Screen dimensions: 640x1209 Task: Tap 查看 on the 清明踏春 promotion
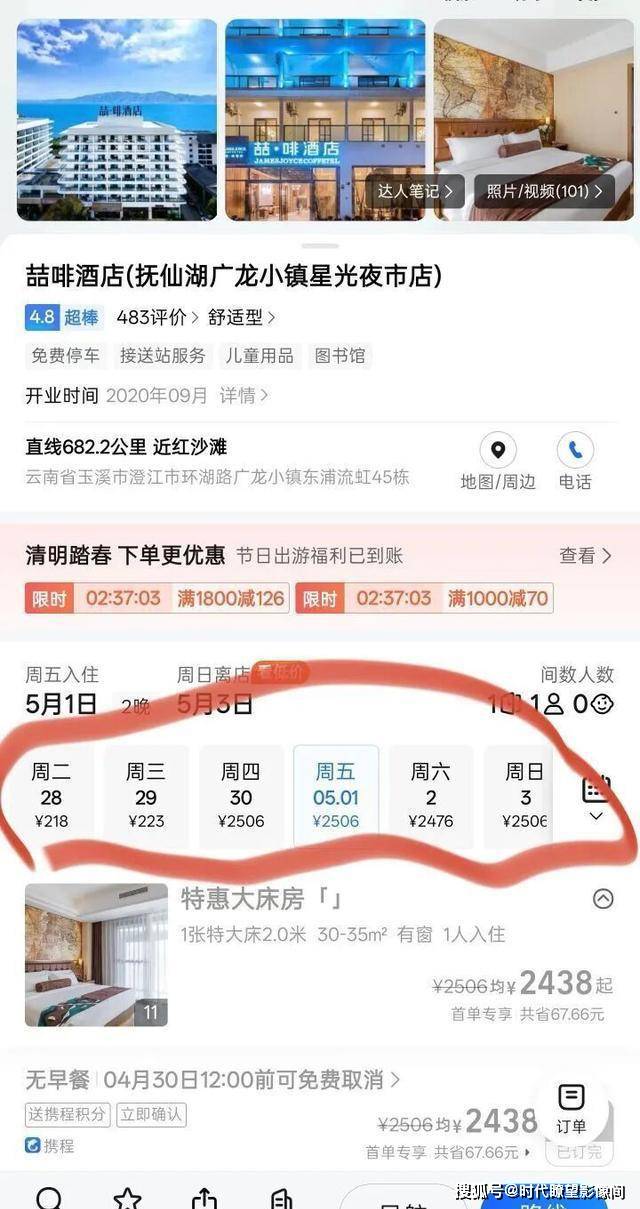pos(585,556)
